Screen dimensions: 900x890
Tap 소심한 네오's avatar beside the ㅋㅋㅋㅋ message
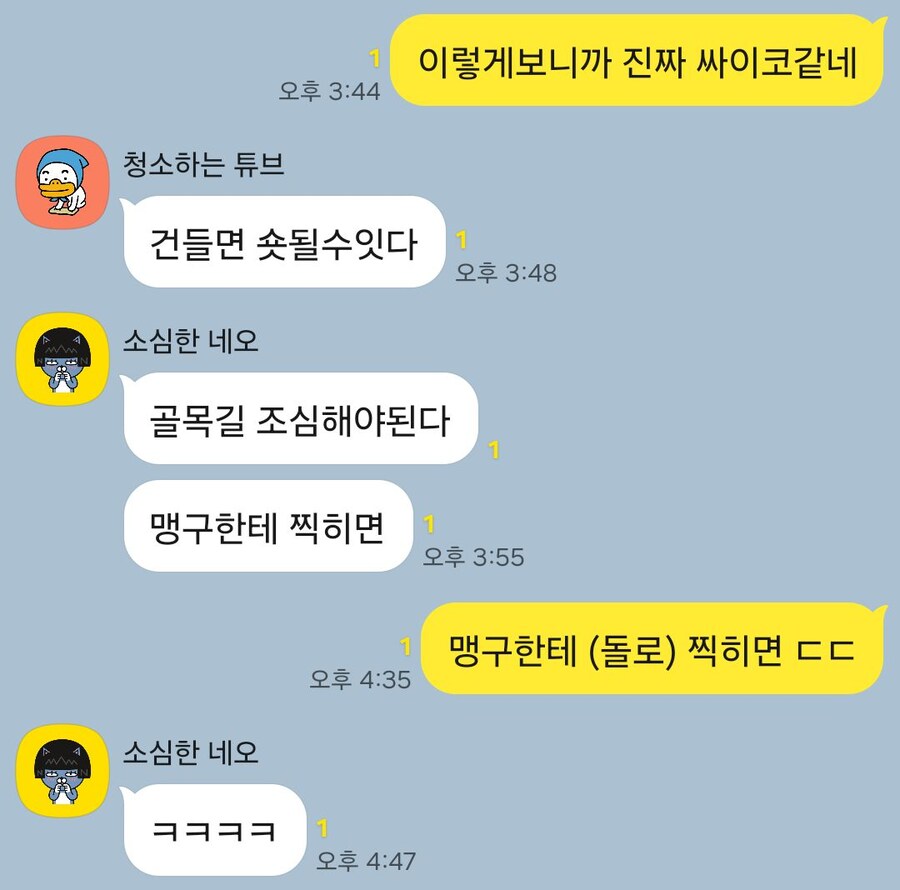62,771
